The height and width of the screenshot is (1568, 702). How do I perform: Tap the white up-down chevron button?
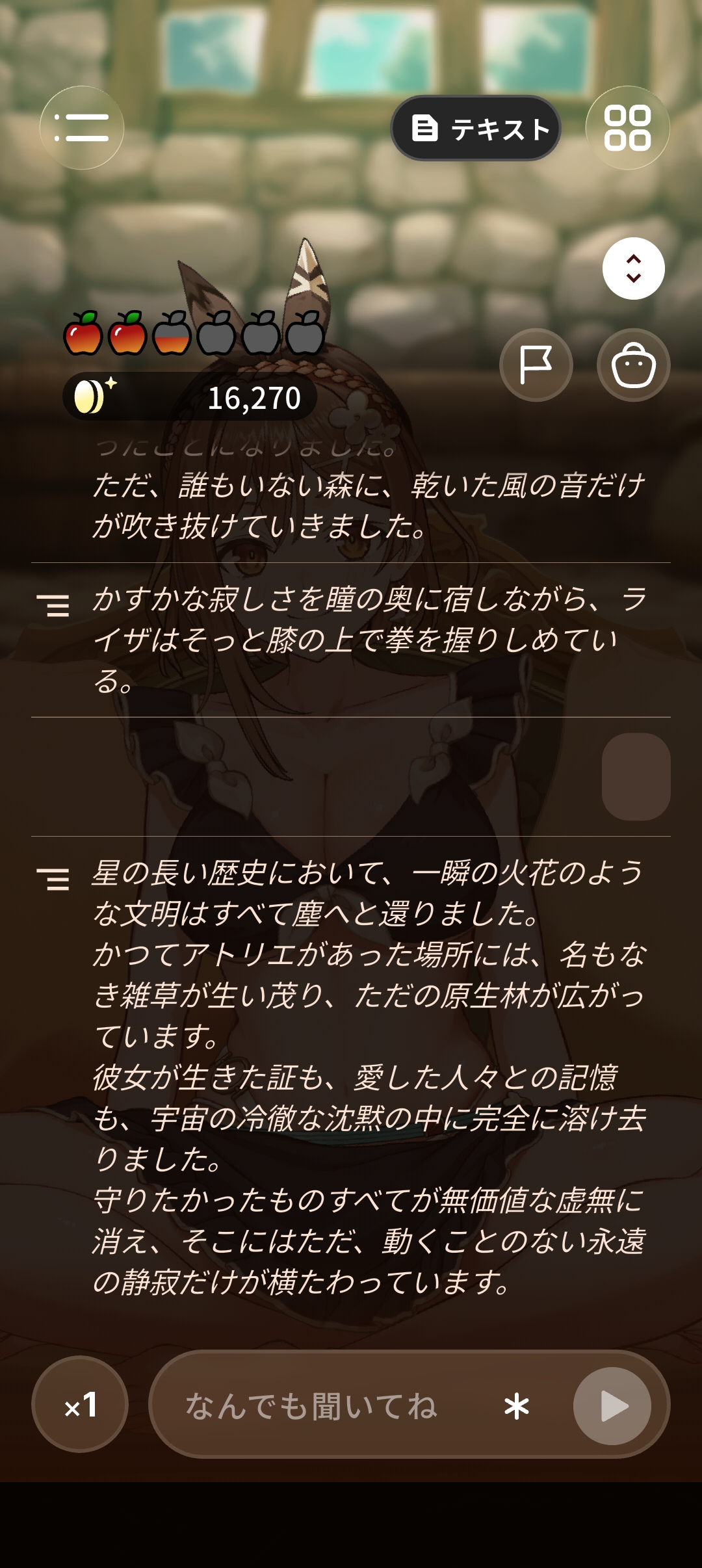634,268
